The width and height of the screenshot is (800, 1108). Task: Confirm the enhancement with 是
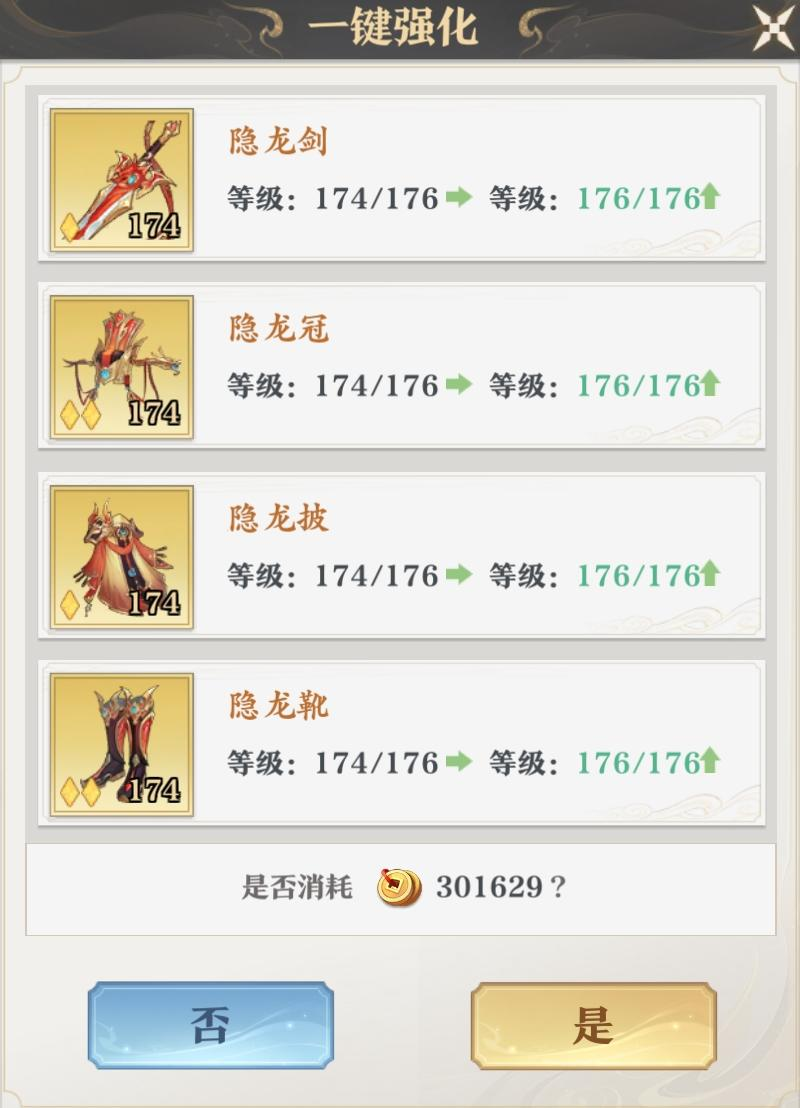[x=593, y=1025]
